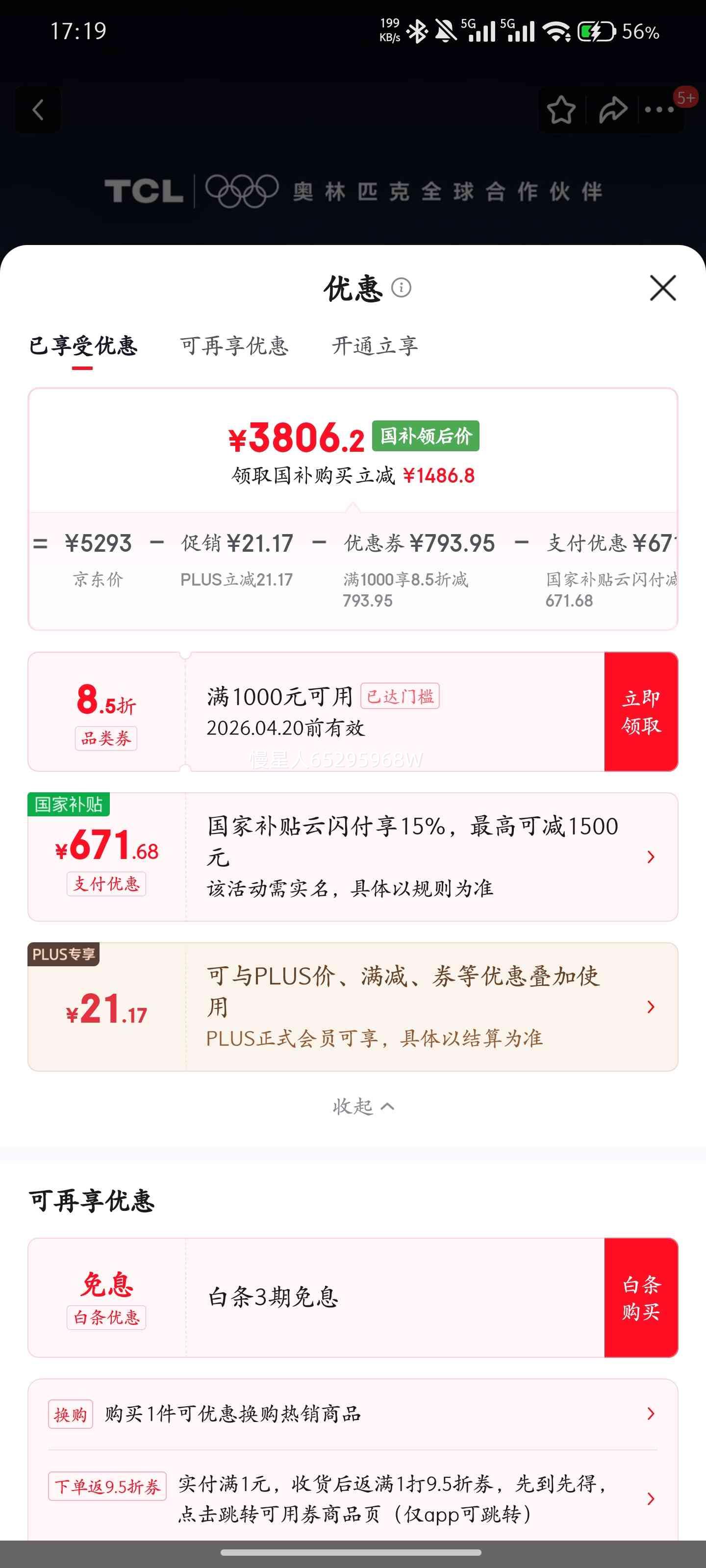706x1568 pixels.
Task: Tap the 国补领后价 green label
Action: 425,436
